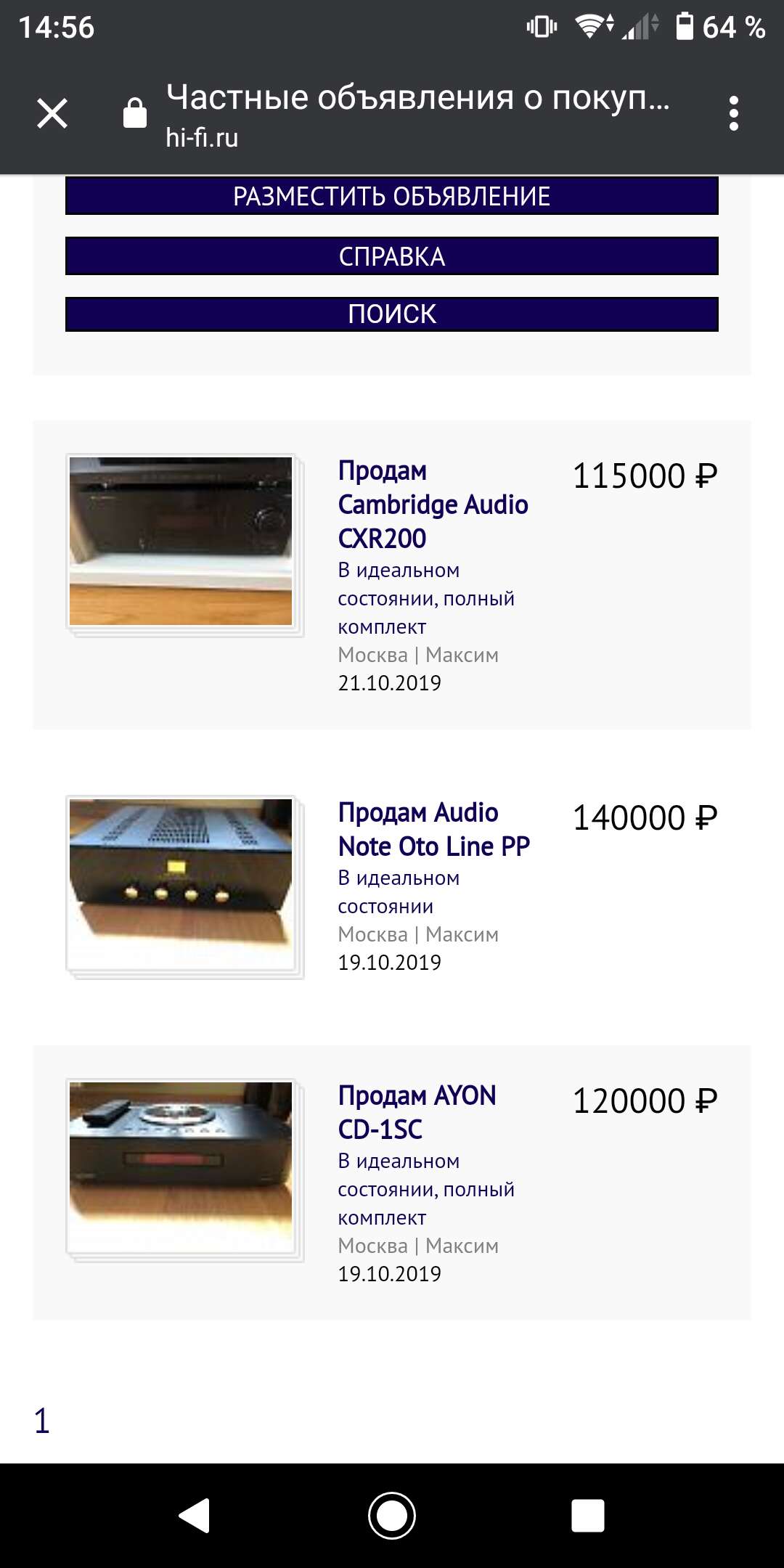The width and height of the screenshot is (784, 1568).
Task: View the Cambridge Audio CXR200 photo
Action: click(x=181, y=542)
